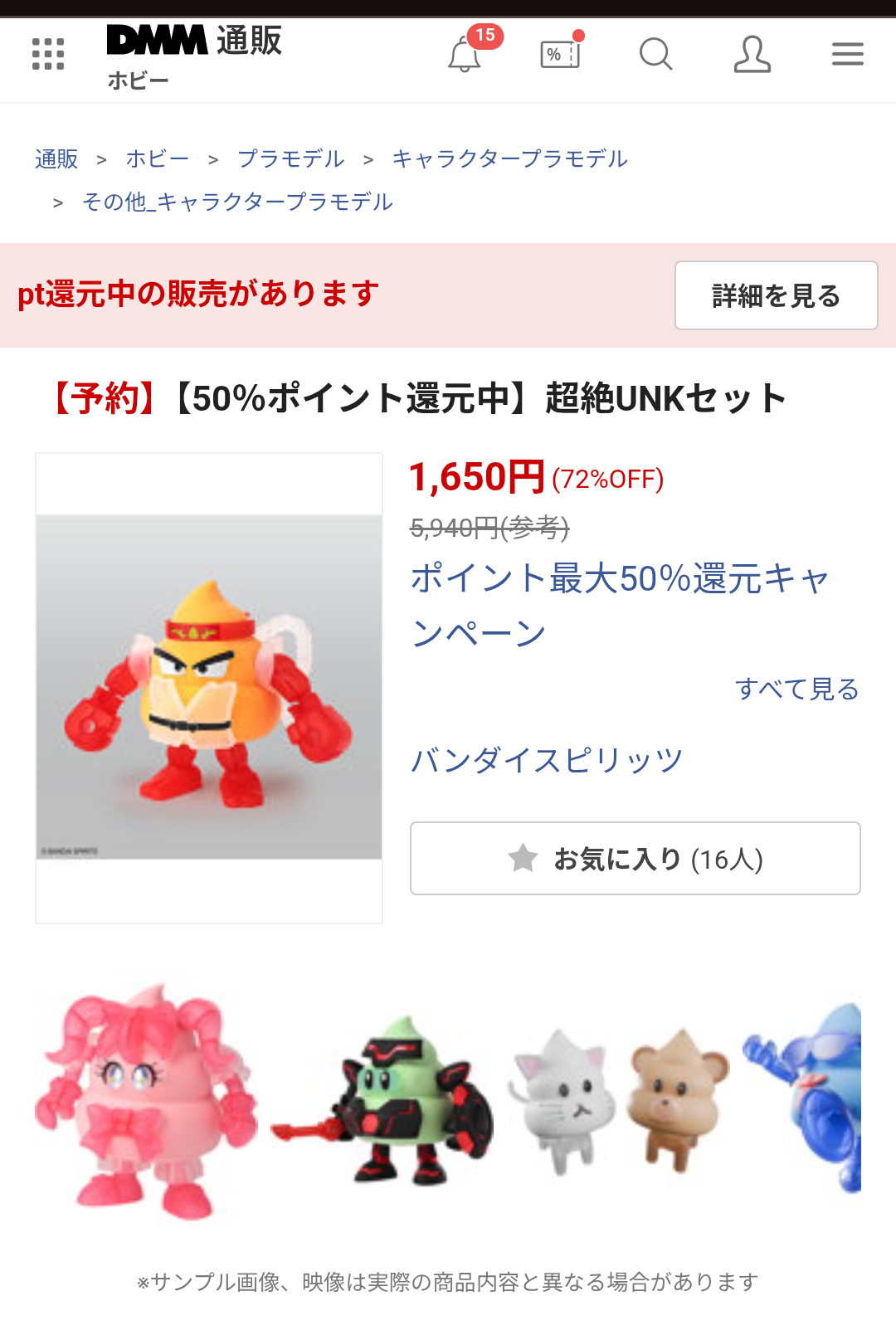Open the hamburger menu
896x1335 pixels.
[x=847, y=55]
